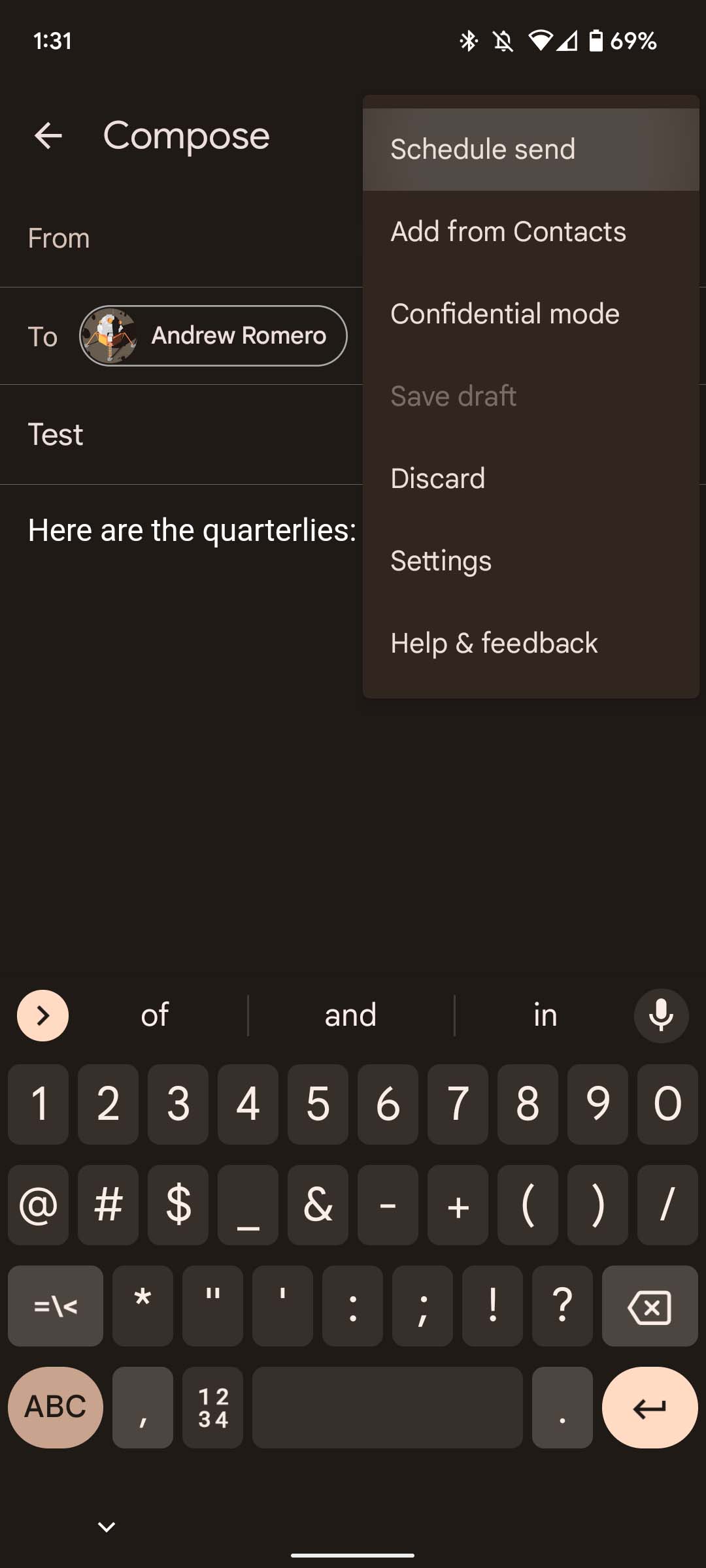Open Settings from the overflow menu
Screen dimensions: 706x1568
441,561
